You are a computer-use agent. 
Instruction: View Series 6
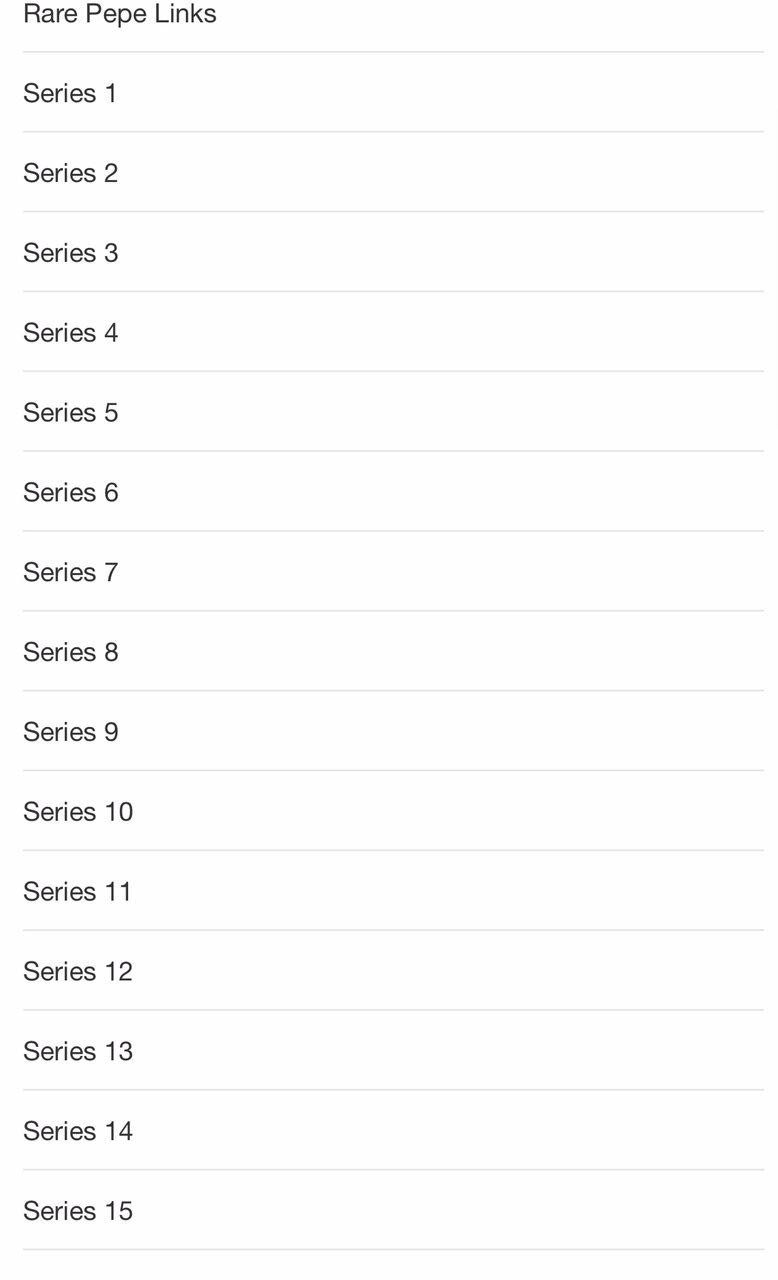coord(393,492)
